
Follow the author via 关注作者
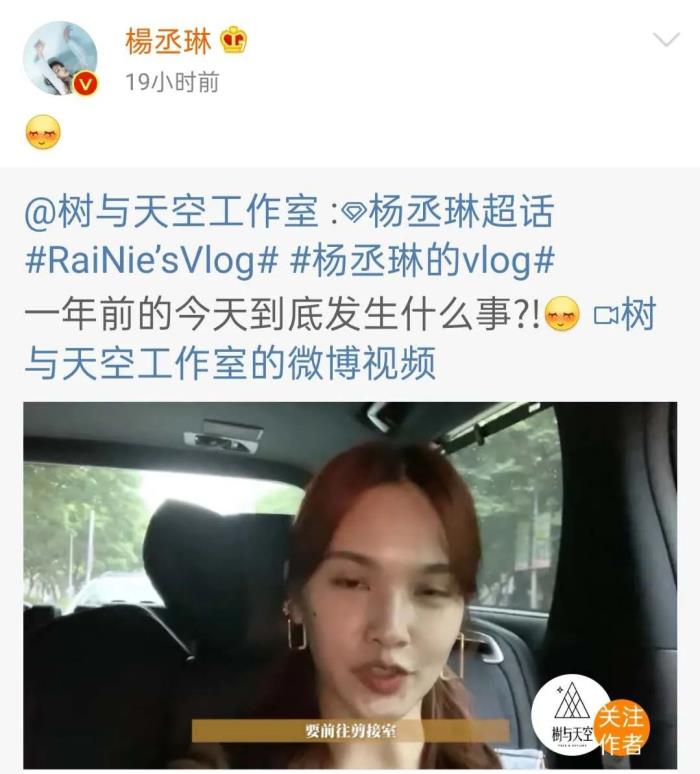click(622, 727)
